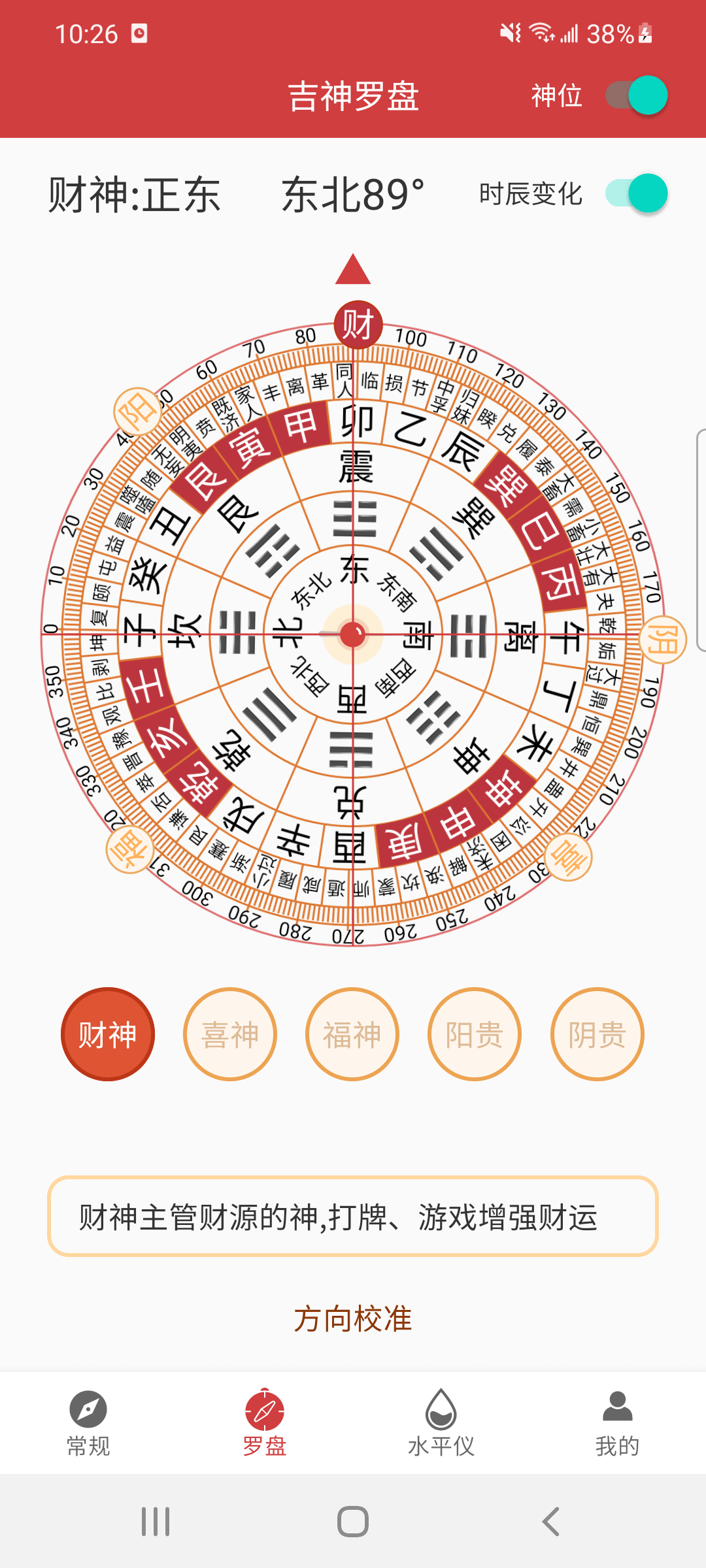Select the 喜神 button
Viewport: 706px width, 1568px height.
point(230,1034)
